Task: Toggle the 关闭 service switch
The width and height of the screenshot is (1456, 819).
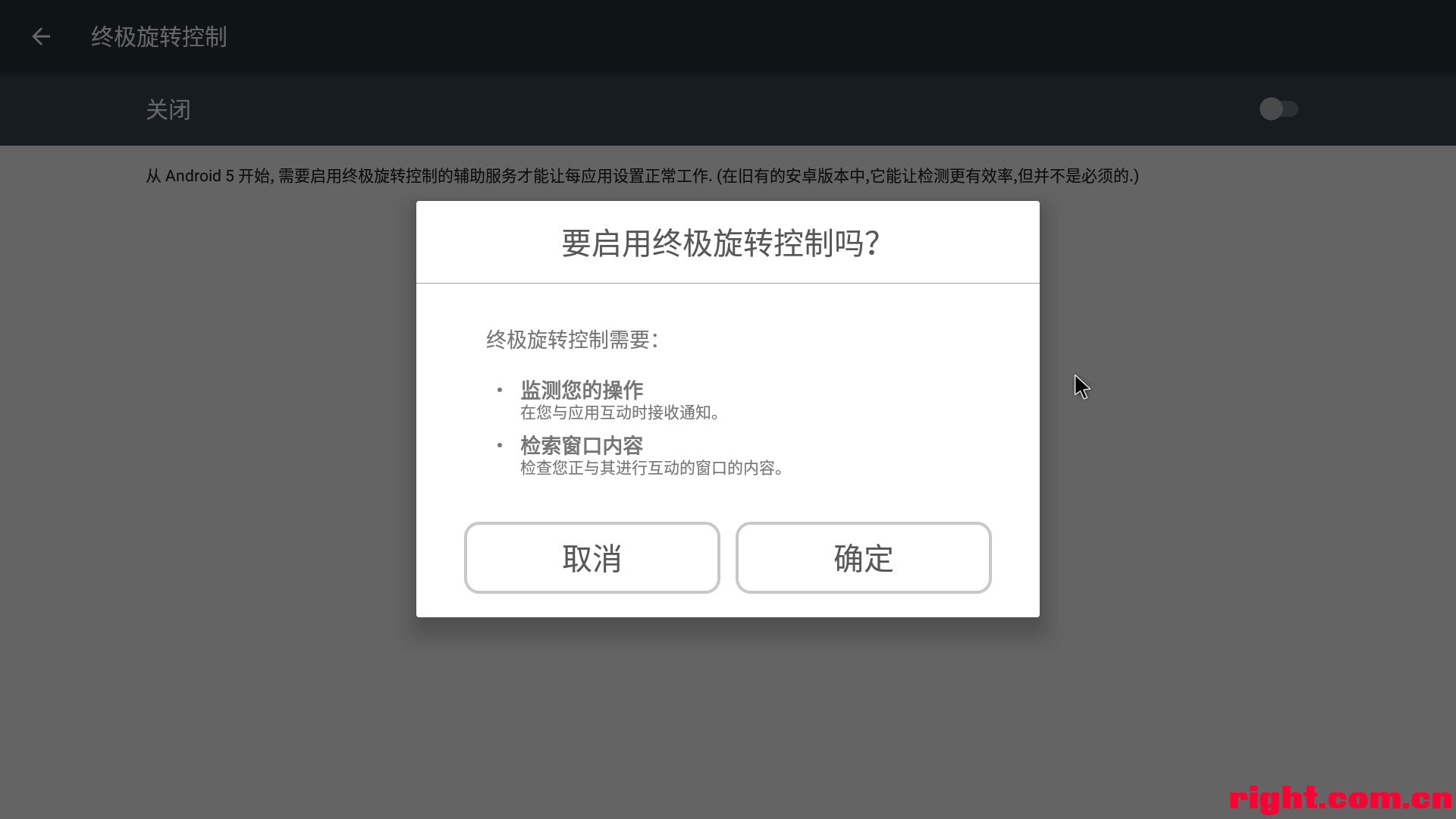Action: pyautogui.click(x=1279, y=109)
